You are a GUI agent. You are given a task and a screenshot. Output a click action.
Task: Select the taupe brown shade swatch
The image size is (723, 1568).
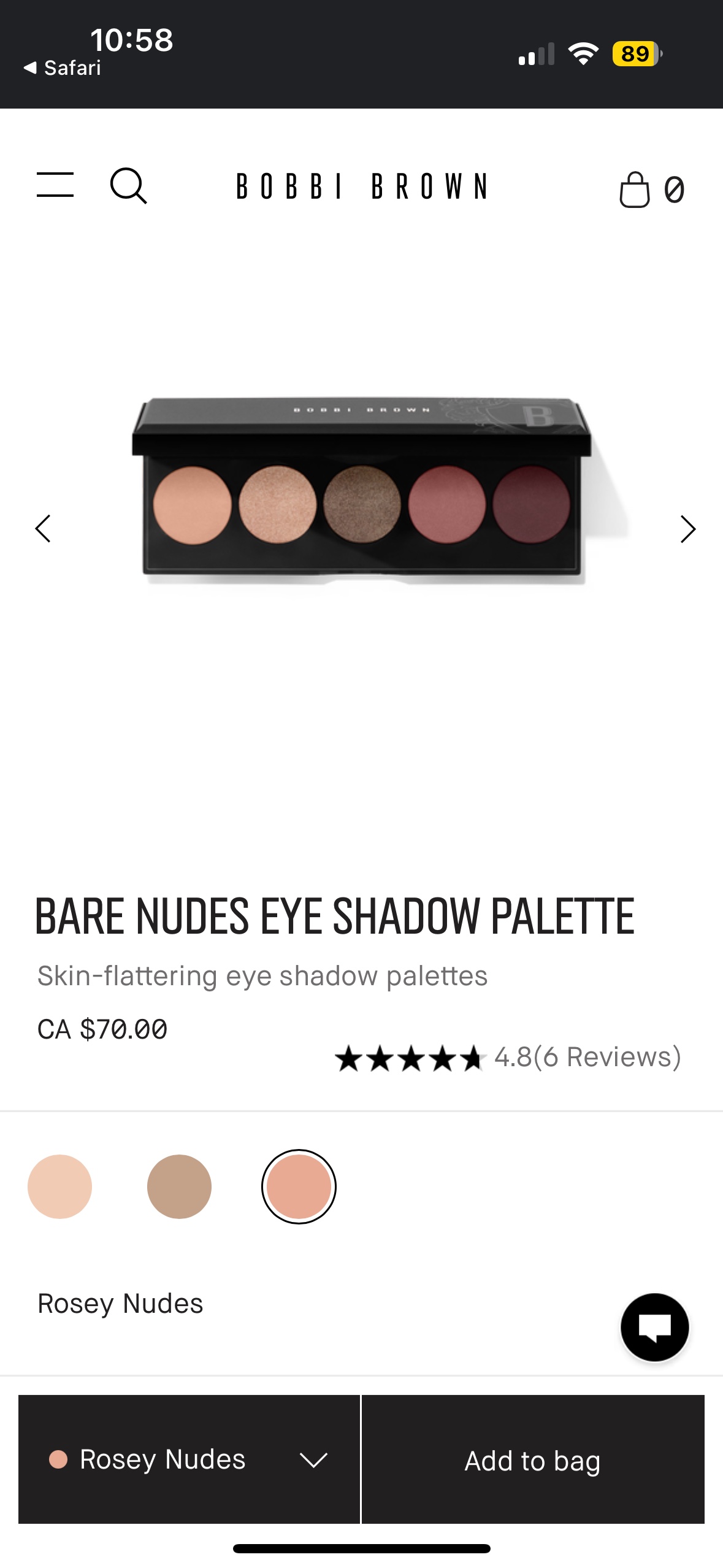179,1186
